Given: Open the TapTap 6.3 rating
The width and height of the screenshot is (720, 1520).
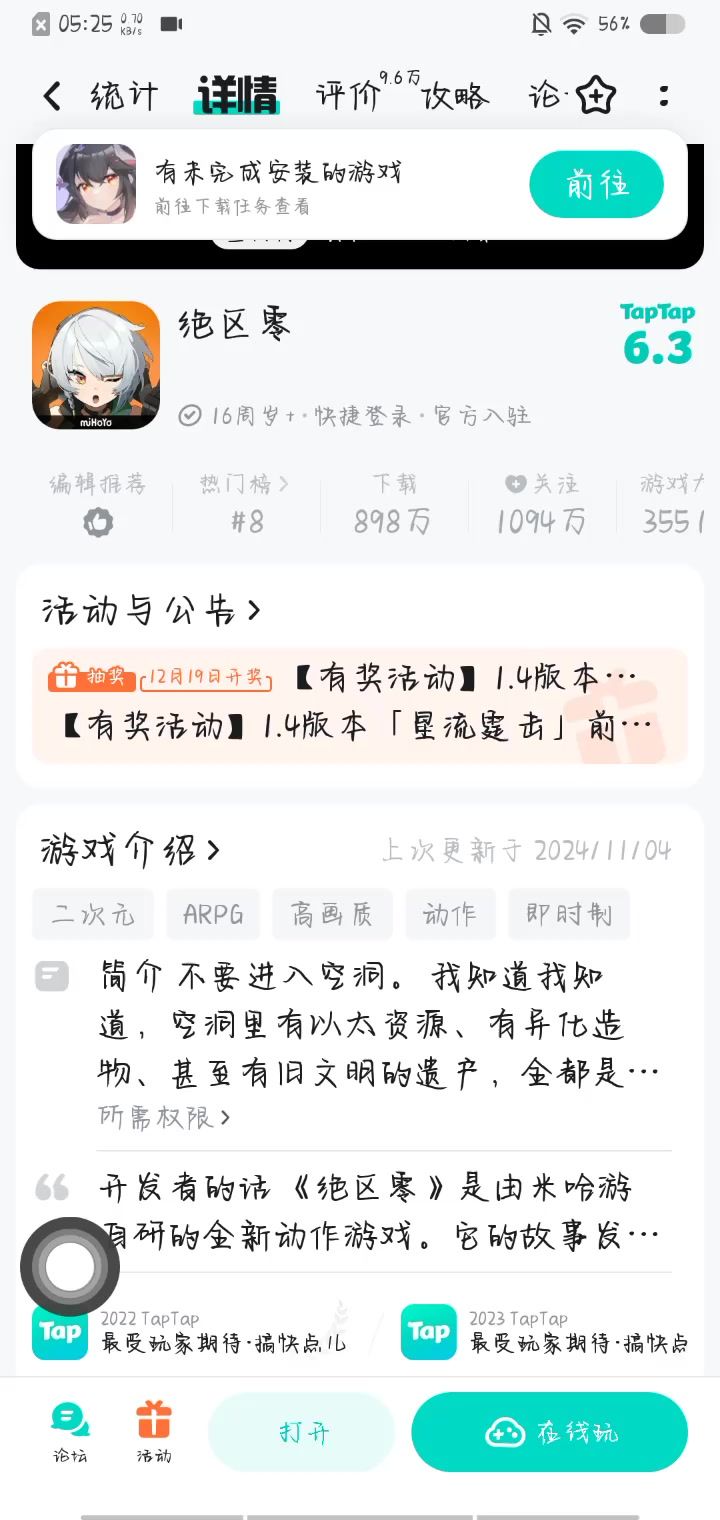Looking at the screenshot, I should click(657, 335).
